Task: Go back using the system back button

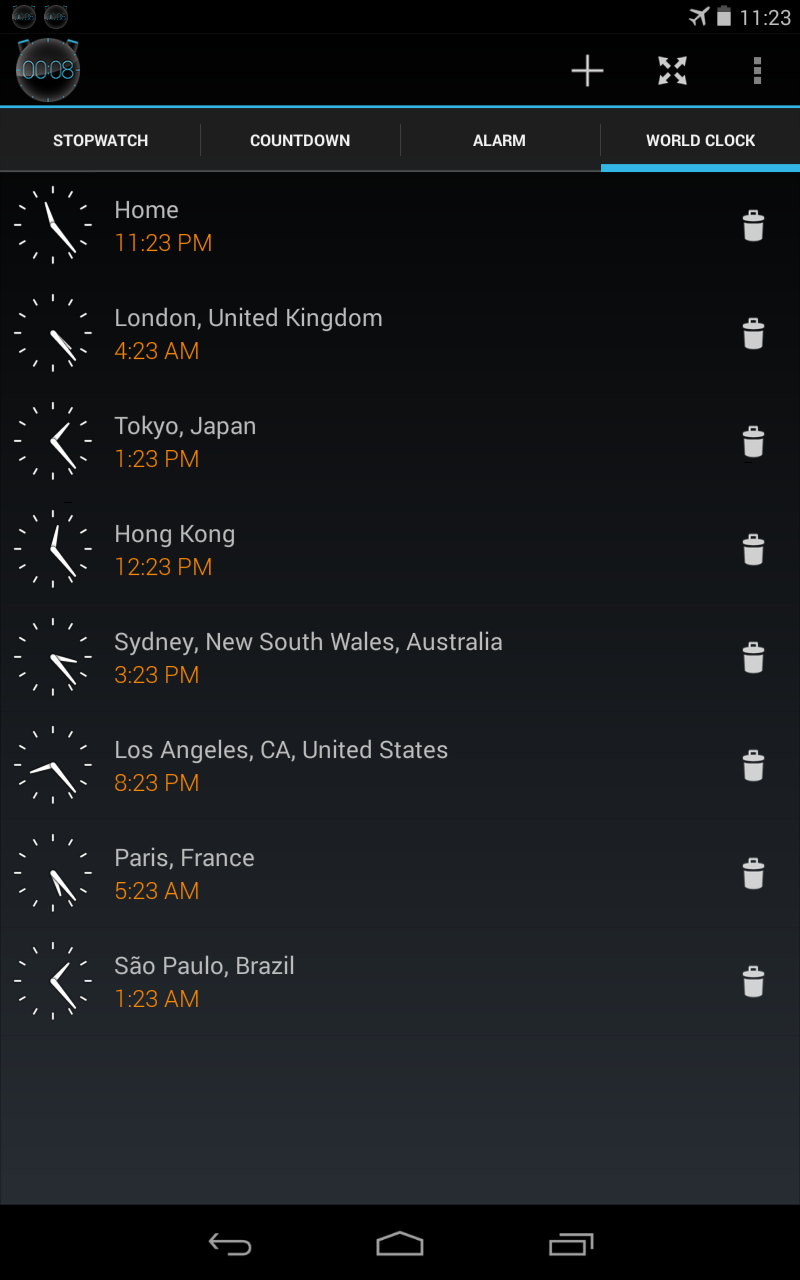Action: (229, 1244)
